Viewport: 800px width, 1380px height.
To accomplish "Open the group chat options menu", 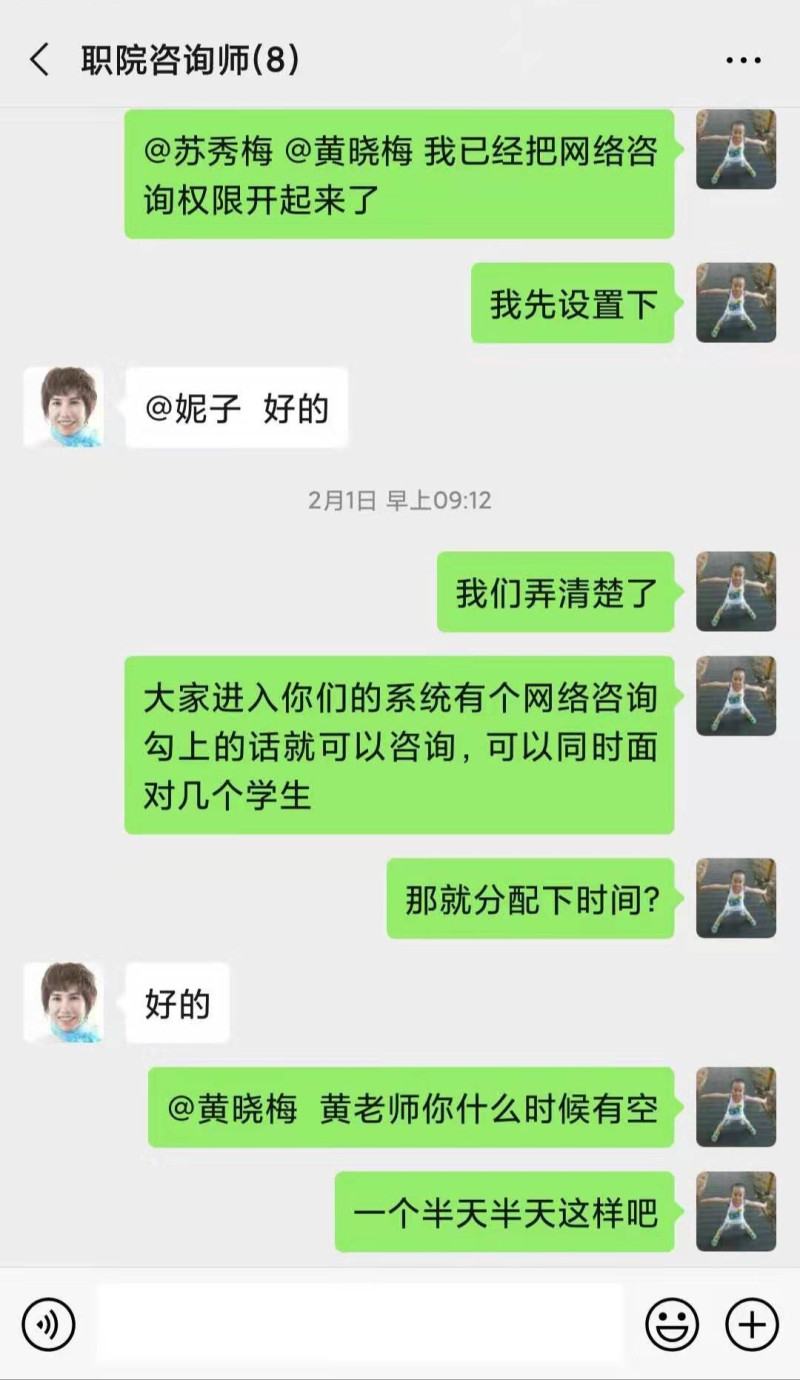I will click(743, 62).
